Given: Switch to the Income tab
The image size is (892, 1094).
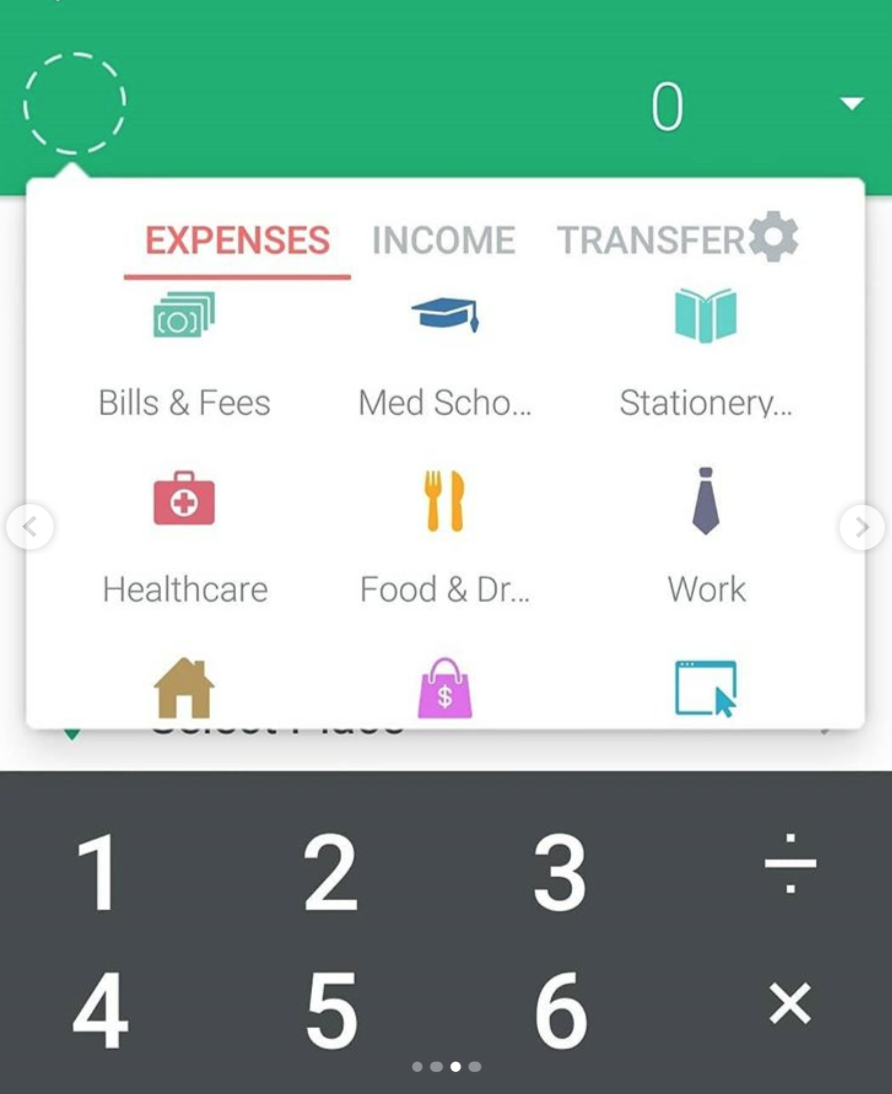Looking at the screenshot, I should [x=443, y=241].
